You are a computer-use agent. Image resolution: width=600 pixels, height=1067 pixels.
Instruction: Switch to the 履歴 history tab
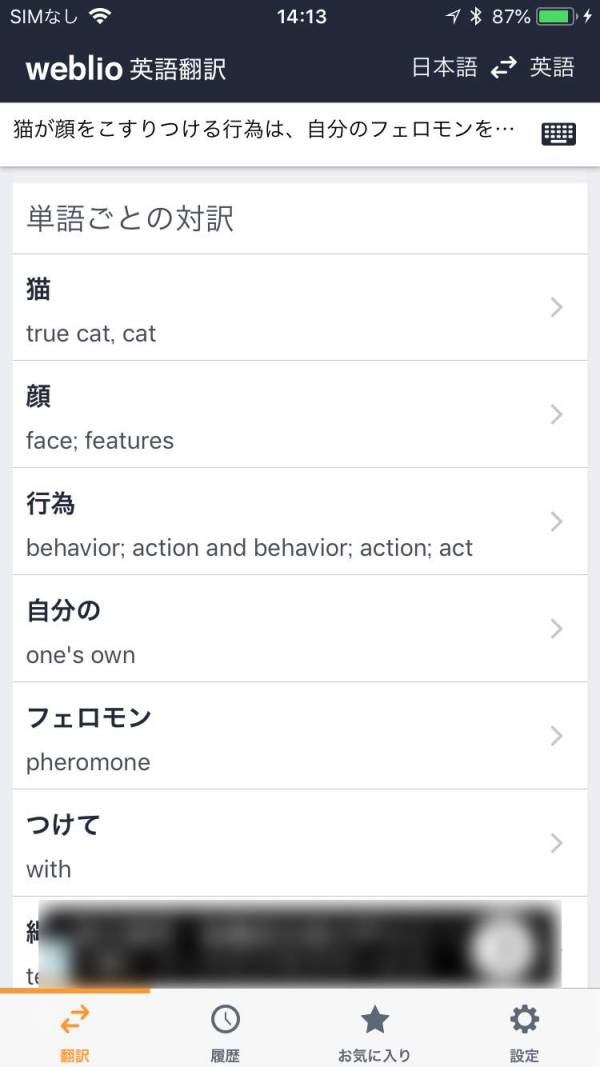[x=225, y=1029]
